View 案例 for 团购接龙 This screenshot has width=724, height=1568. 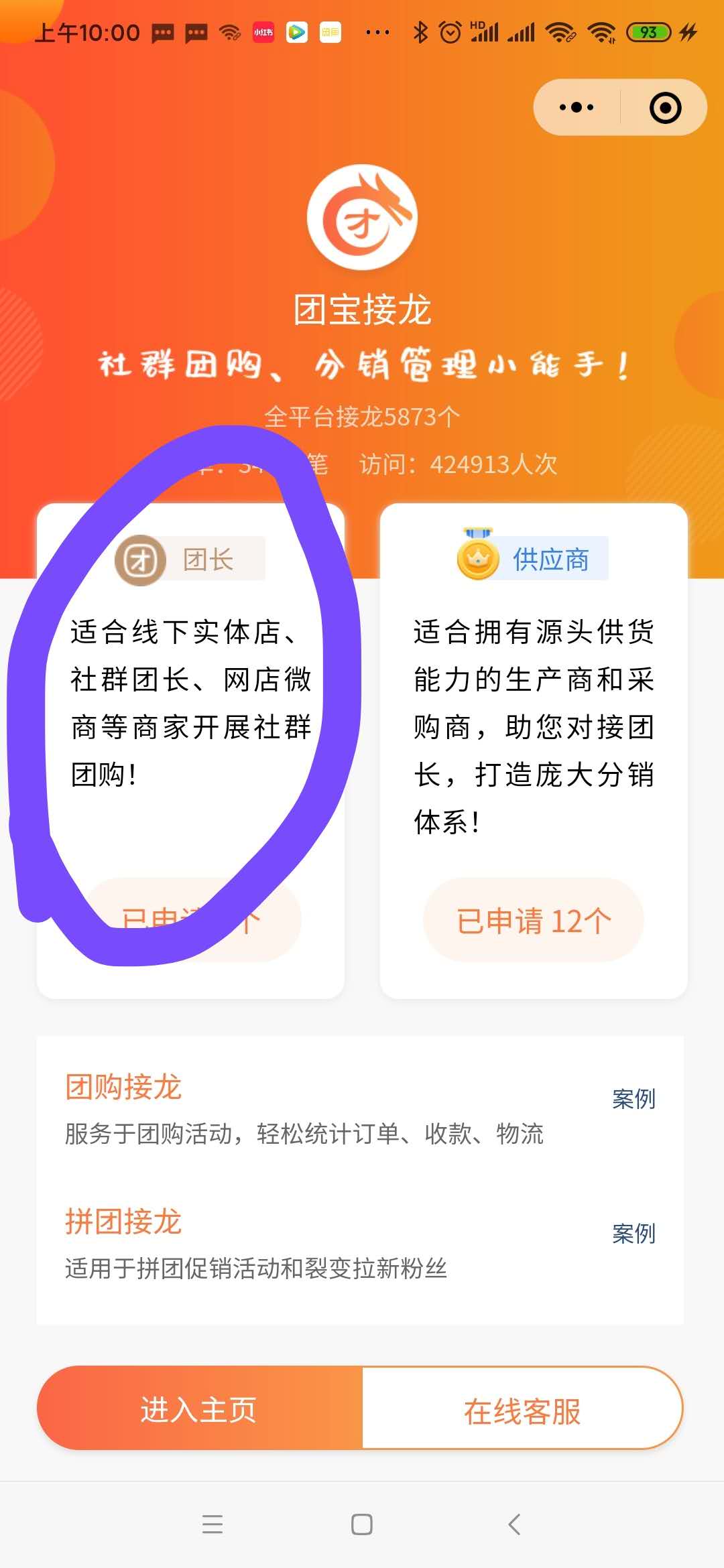click(x=633, y=1099)
